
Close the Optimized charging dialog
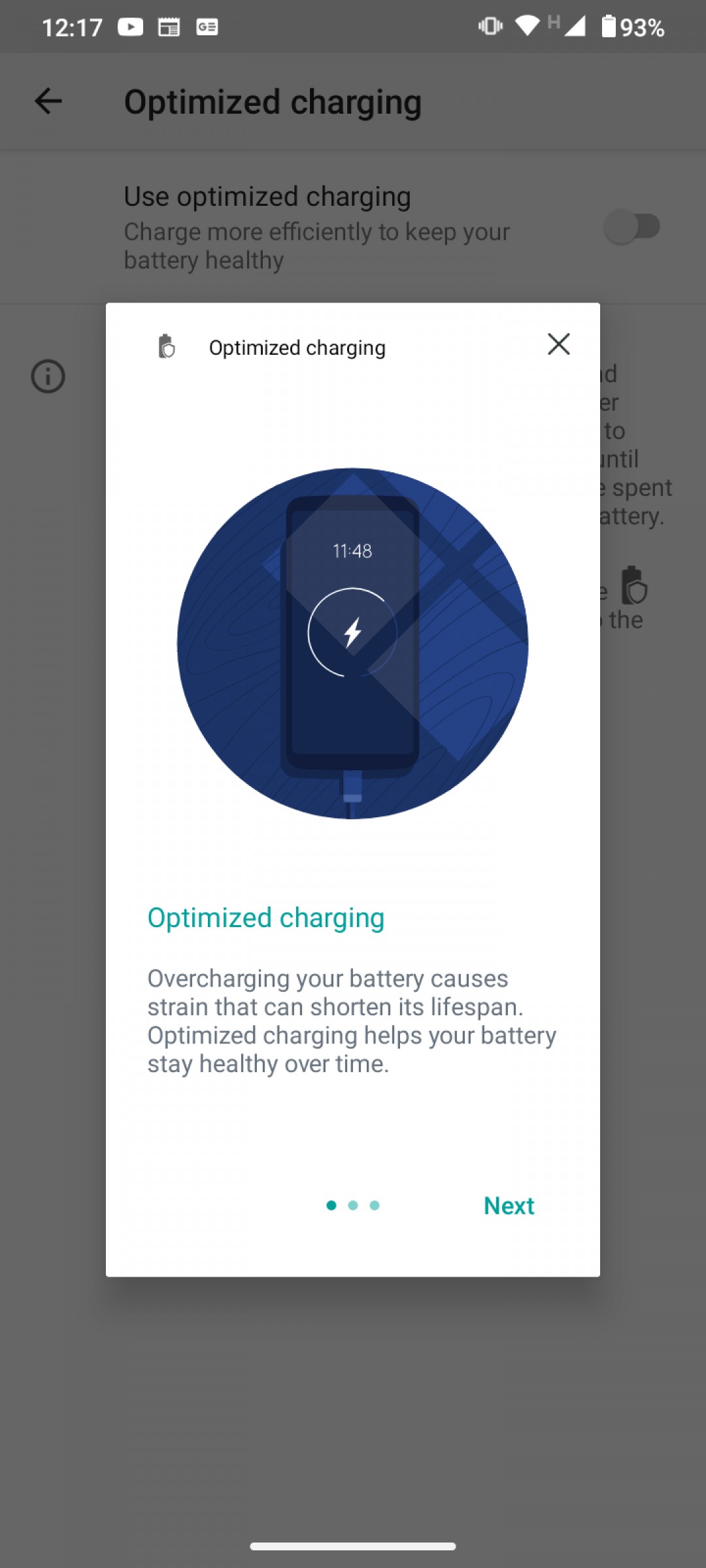[558, 344]
